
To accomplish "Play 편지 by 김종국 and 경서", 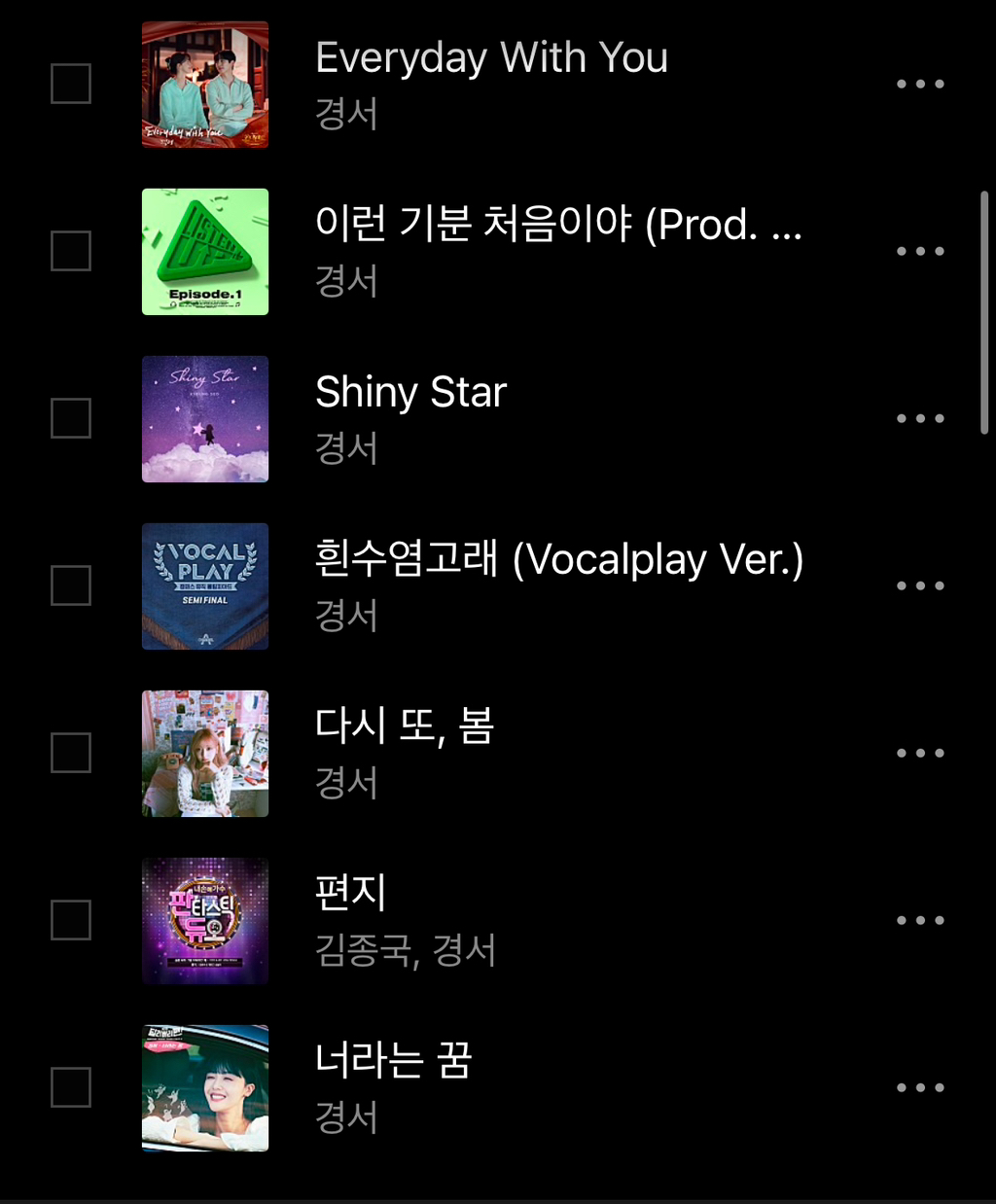I will [x=351, y=893].
